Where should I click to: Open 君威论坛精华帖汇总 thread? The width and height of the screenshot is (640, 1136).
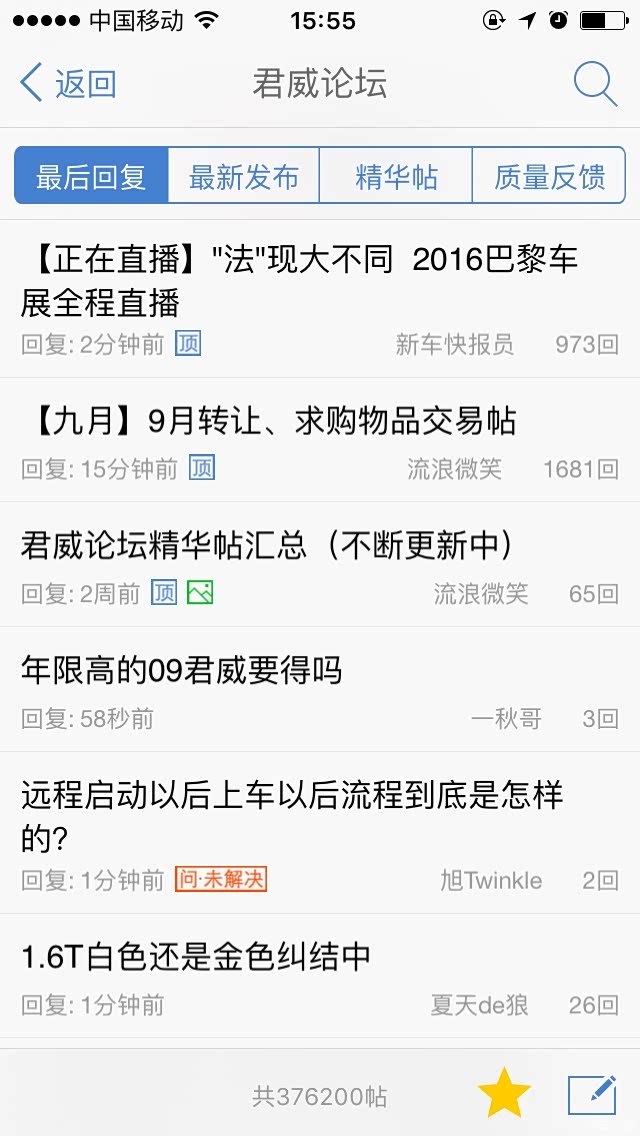pyautogui.click(x=320, y=564)
